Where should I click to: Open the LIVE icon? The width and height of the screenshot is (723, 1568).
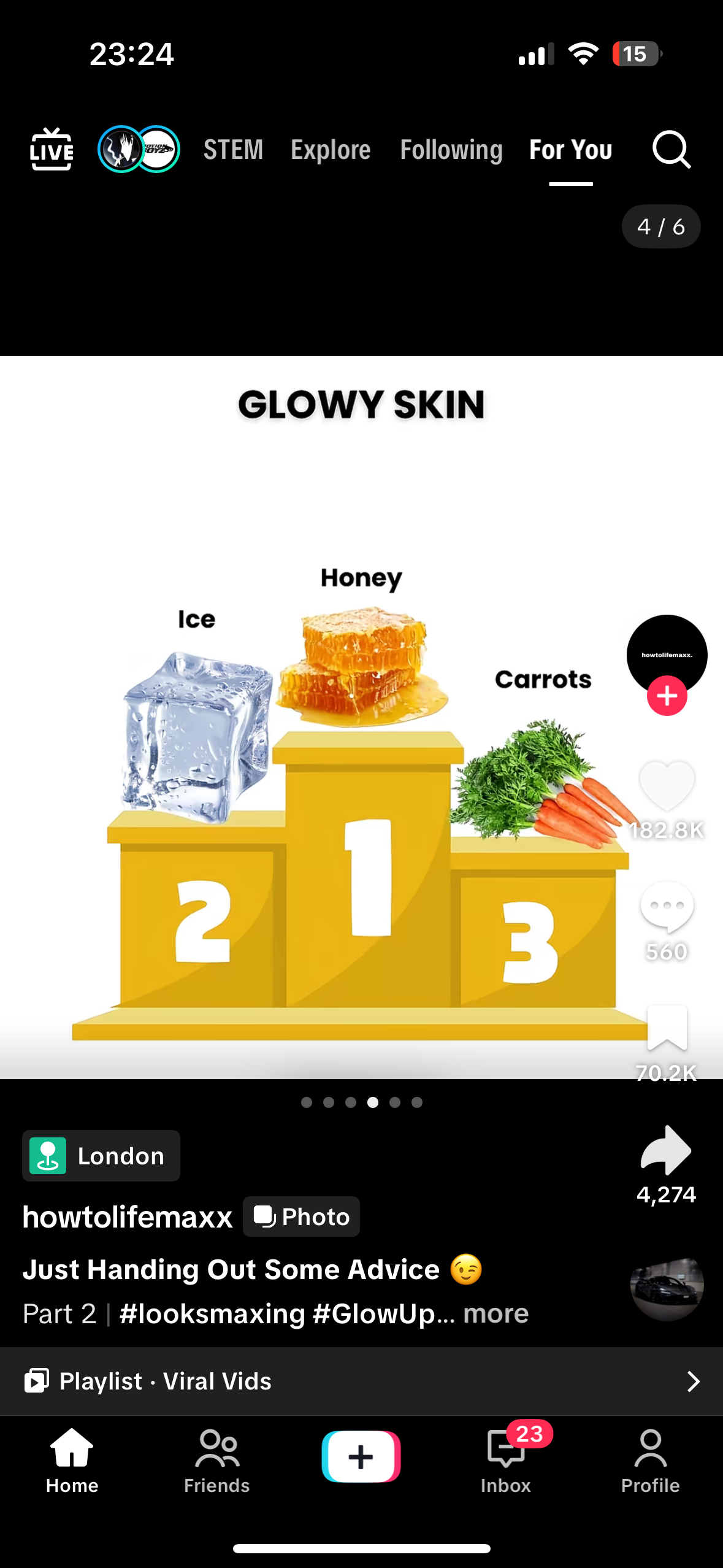(52, 149)
